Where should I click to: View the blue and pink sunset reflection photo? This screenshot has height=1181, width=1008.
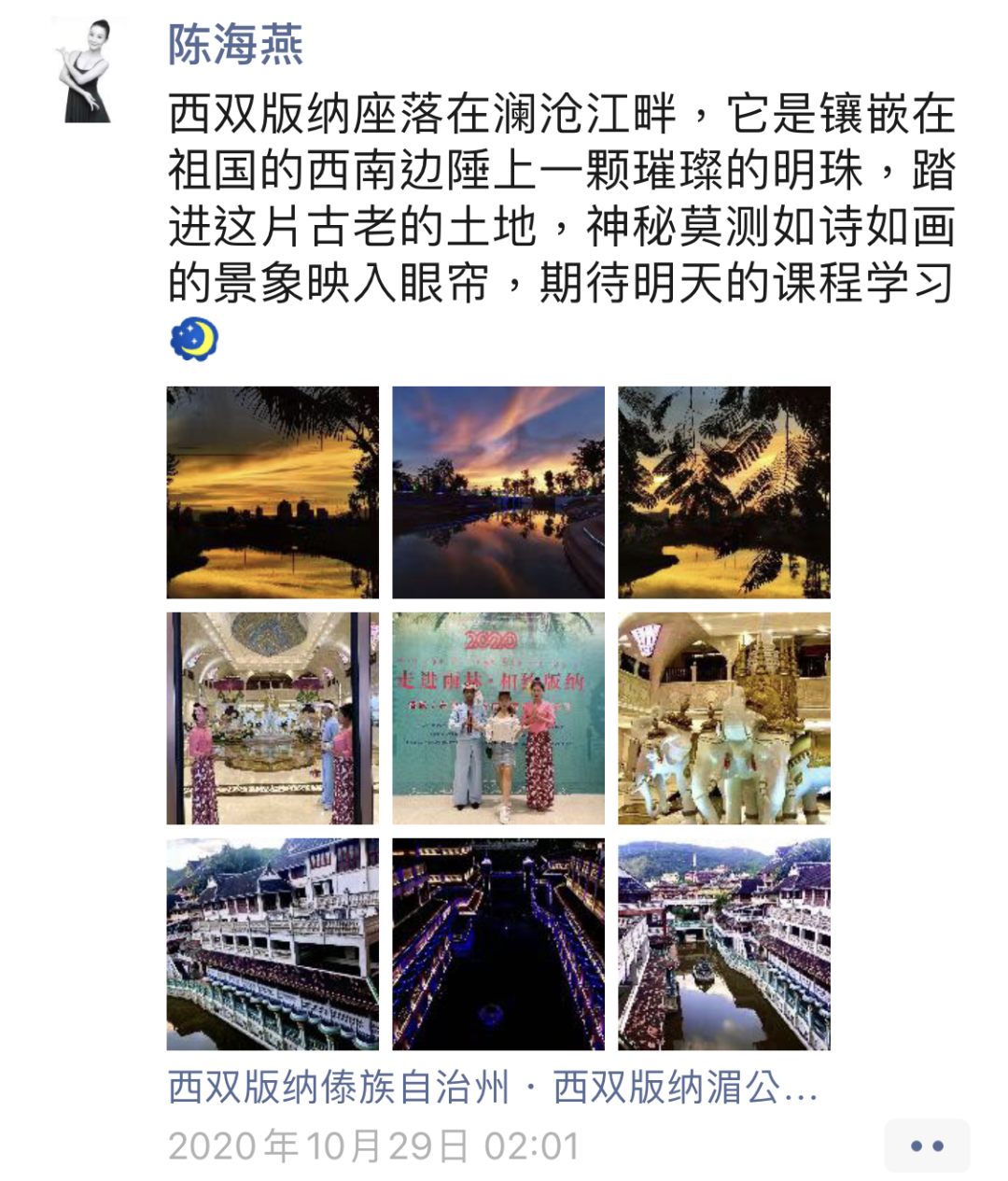[x=498, y=492]
